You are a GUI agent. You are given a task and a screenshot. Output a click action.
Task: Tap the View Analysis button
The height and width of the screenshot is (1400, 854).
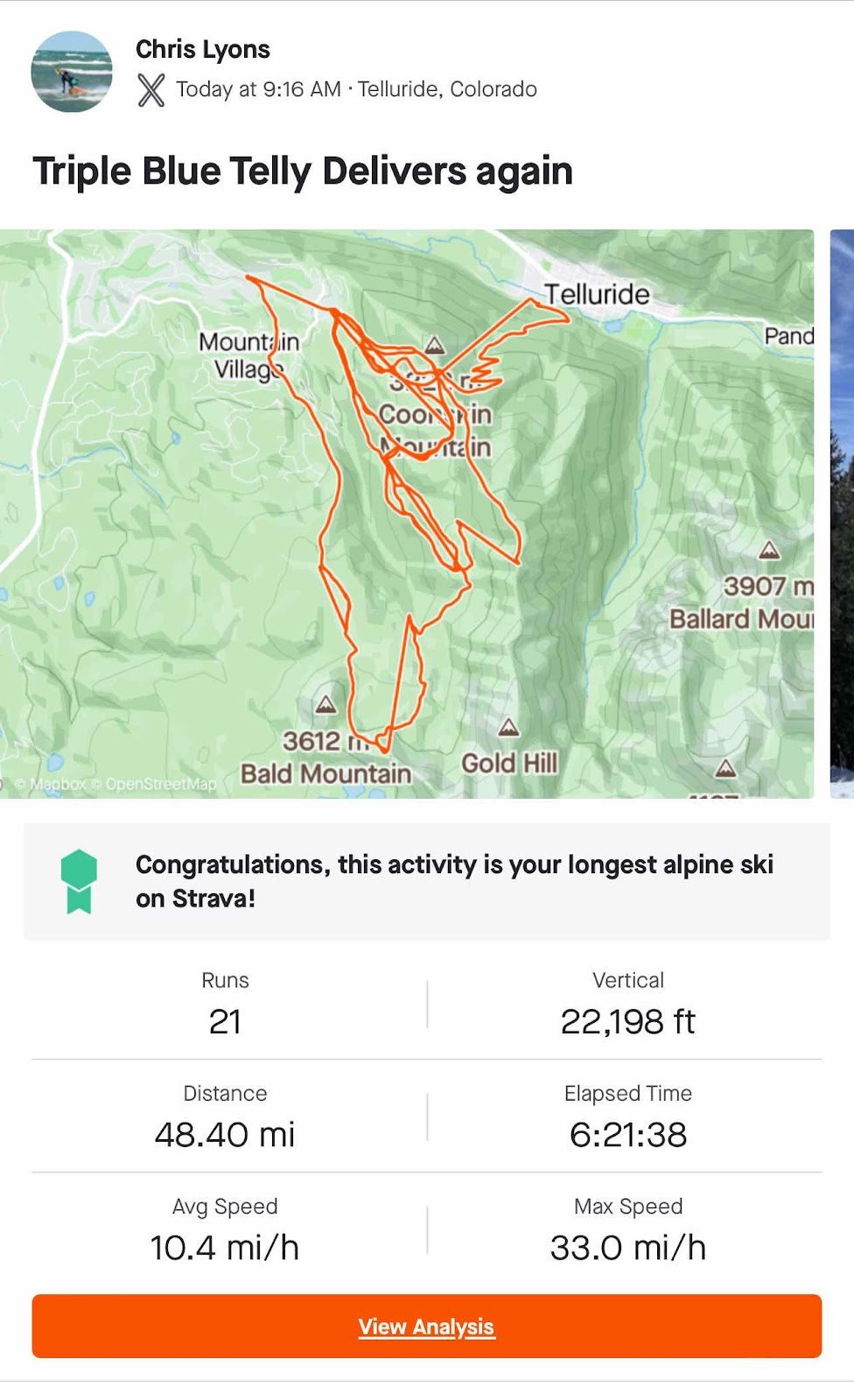(427, 1326)
